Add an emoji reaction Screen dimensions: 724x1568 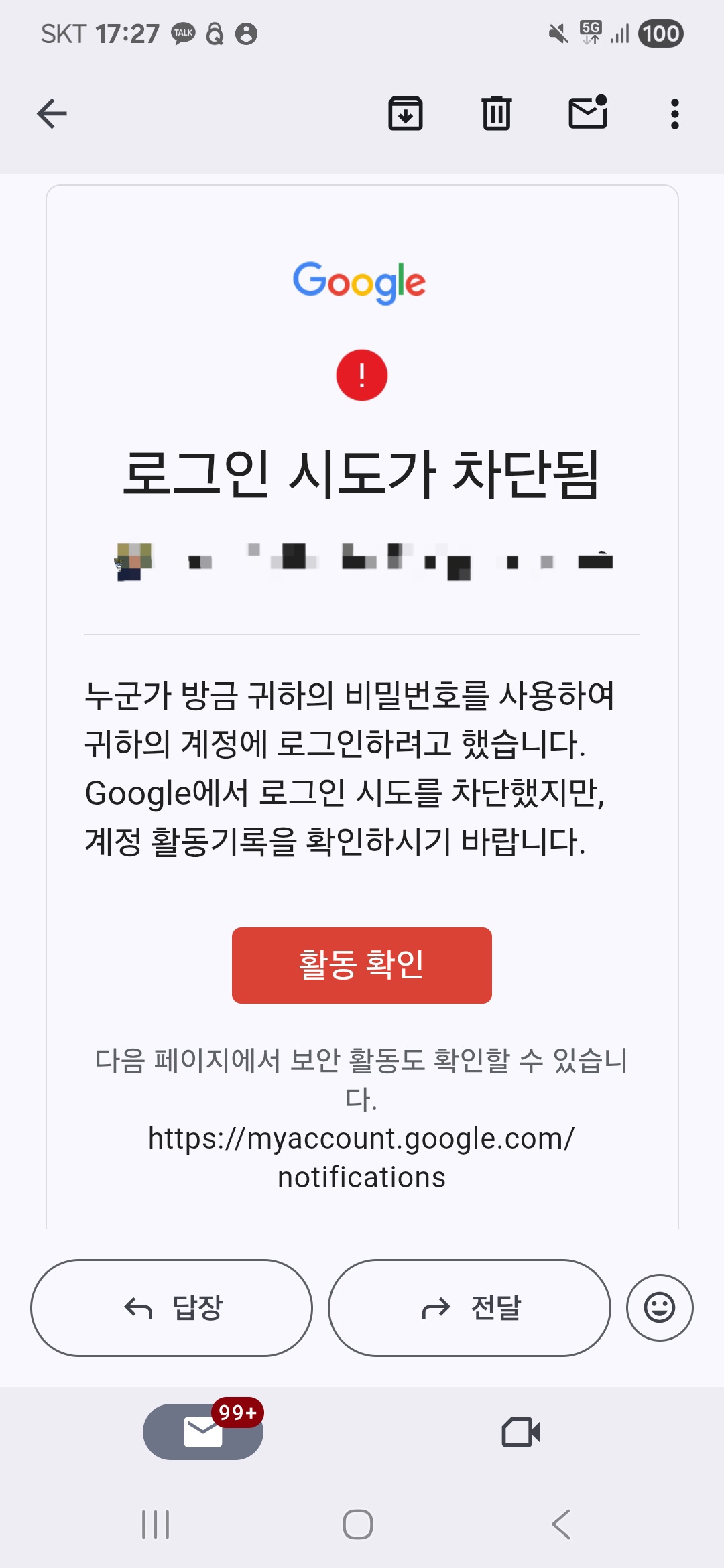pos(660,1307)
